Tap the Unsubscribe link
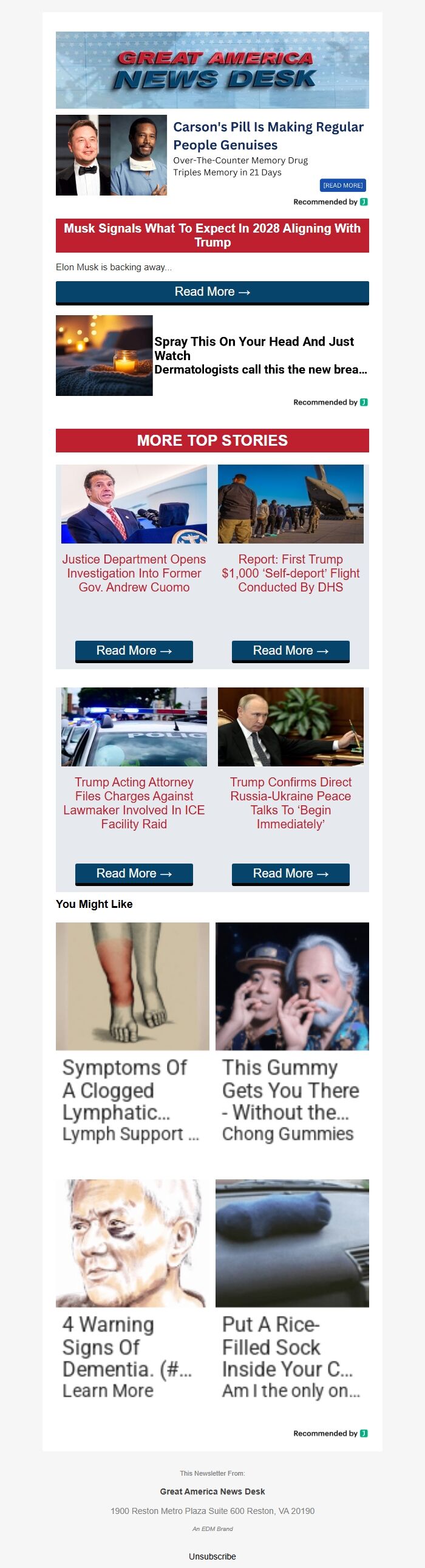Image resolution: width=425 pixels, height=1568 pixels. [x=212, y=1556]
